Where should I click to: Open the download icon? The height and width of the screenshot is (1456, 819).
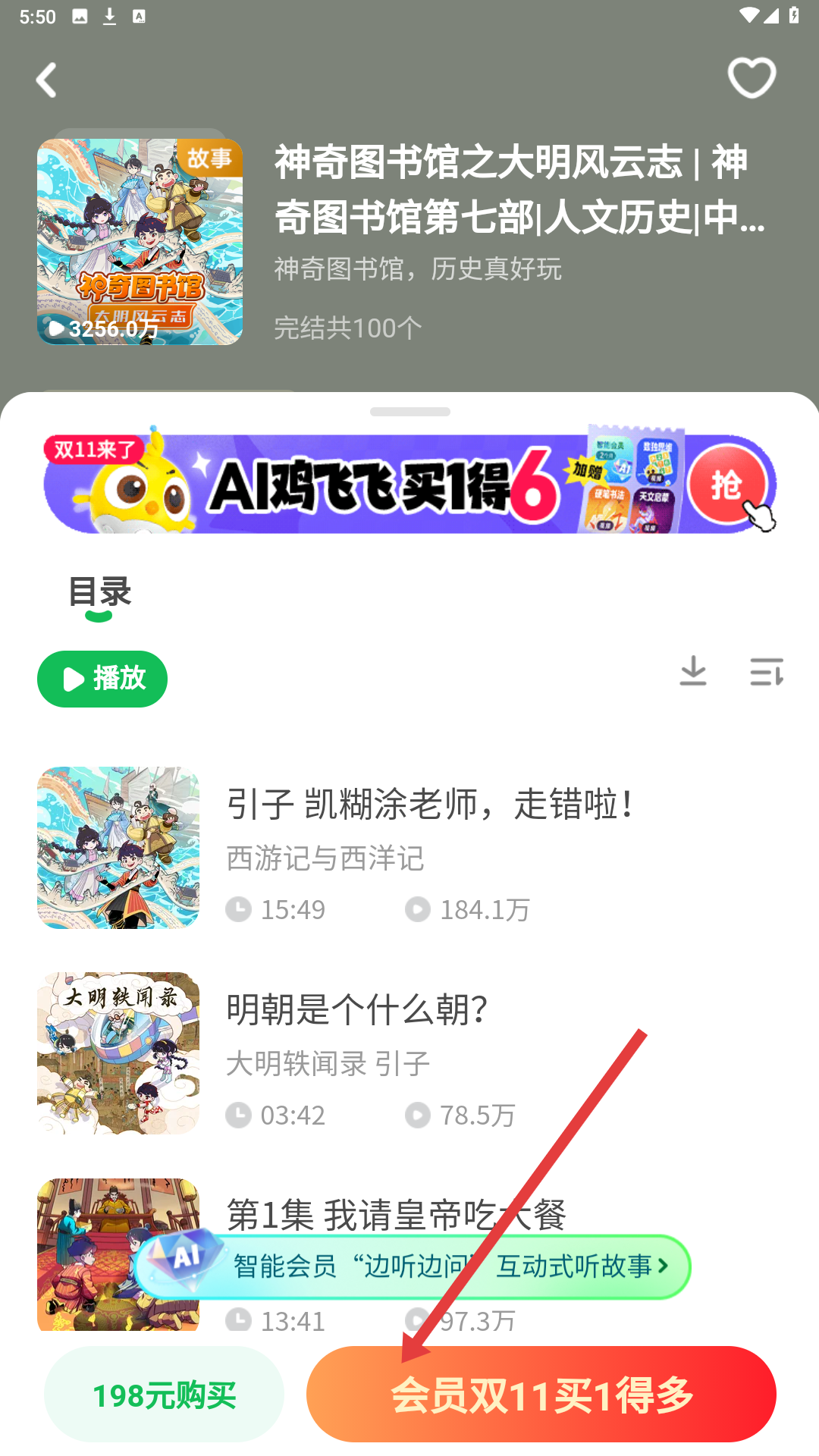(x=692, y=672)
